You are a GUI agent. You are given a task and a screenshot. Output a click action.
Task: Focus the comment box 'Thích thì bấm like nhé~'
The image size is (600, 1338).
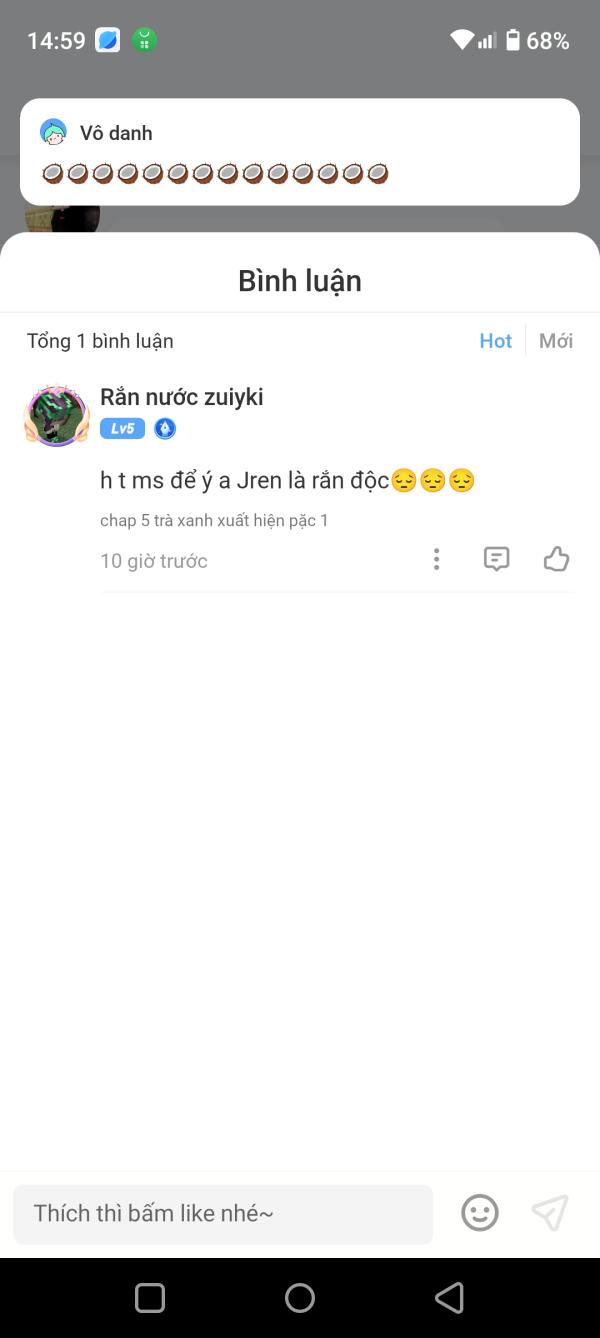[x=223, y=1214]
